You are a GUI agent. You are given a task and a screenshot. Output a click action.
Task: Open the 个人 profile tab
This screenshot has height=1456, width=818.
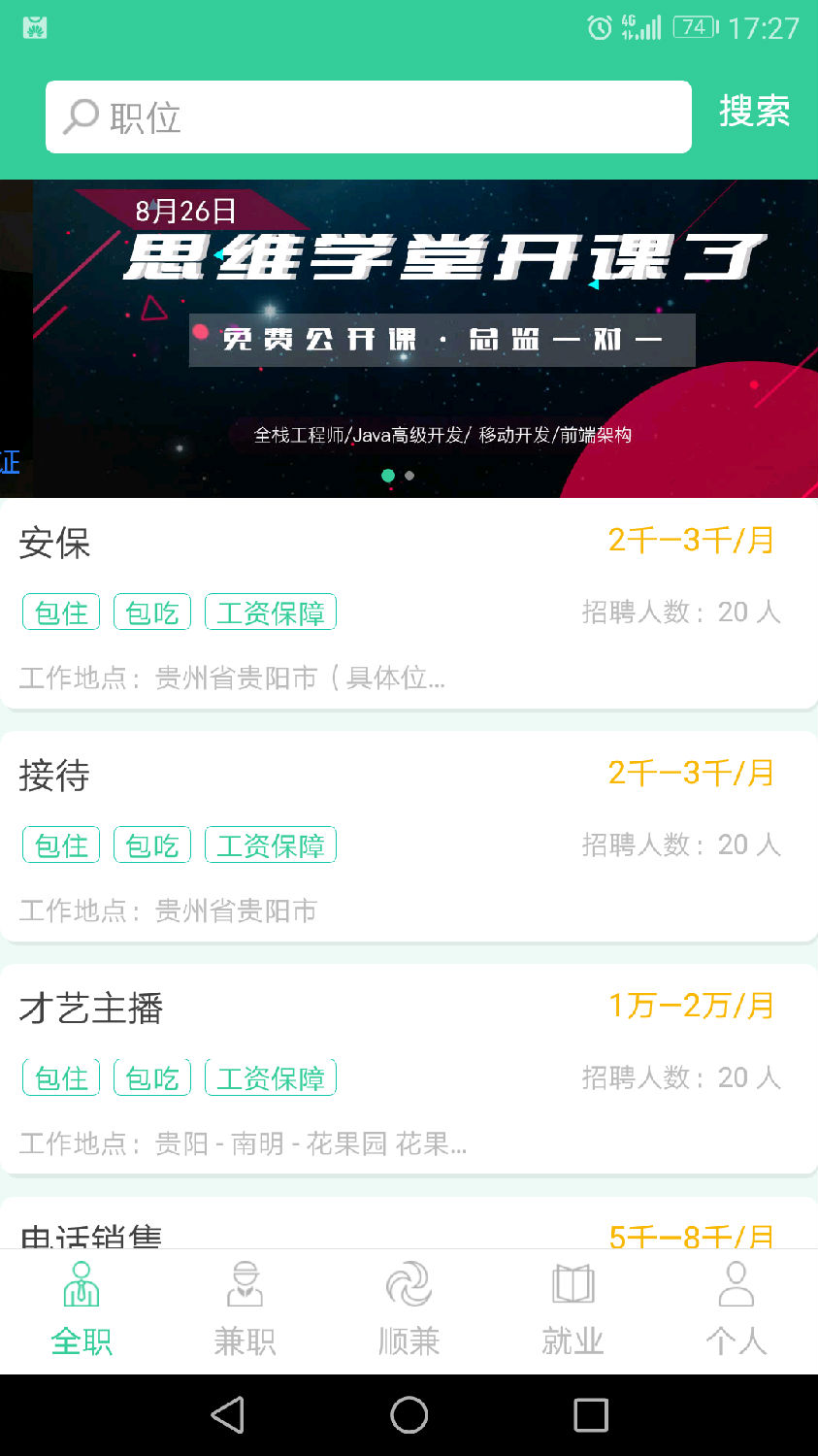point(736,1310)
